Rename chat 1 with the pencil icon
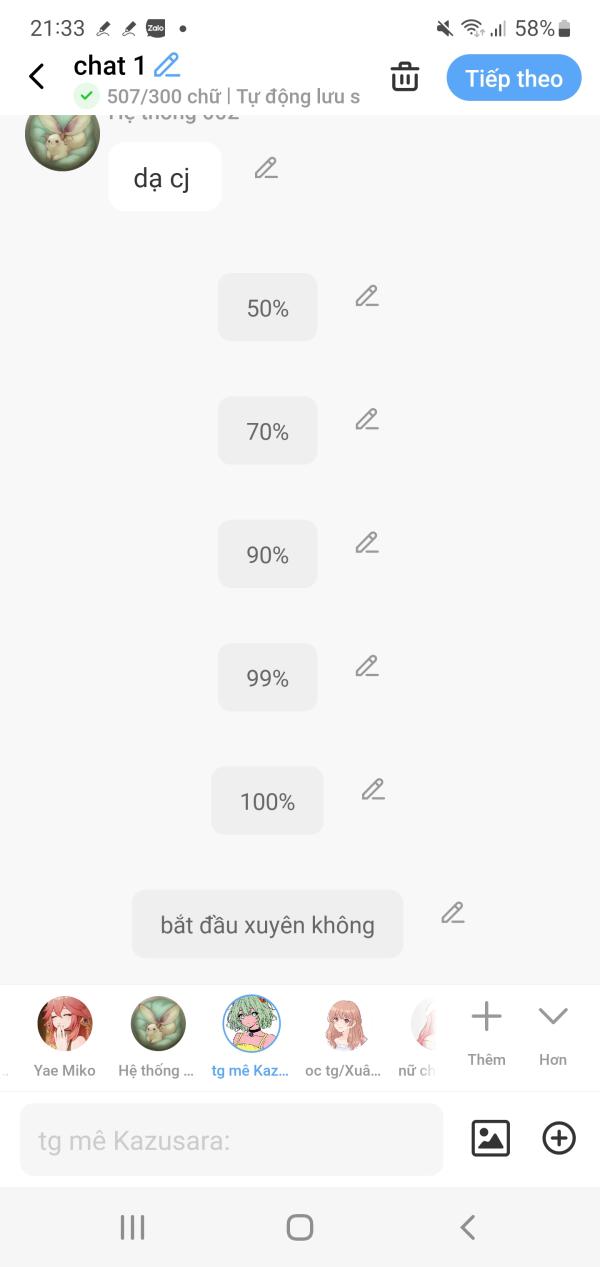The image size is (600, 1267). tap(167, 66)
